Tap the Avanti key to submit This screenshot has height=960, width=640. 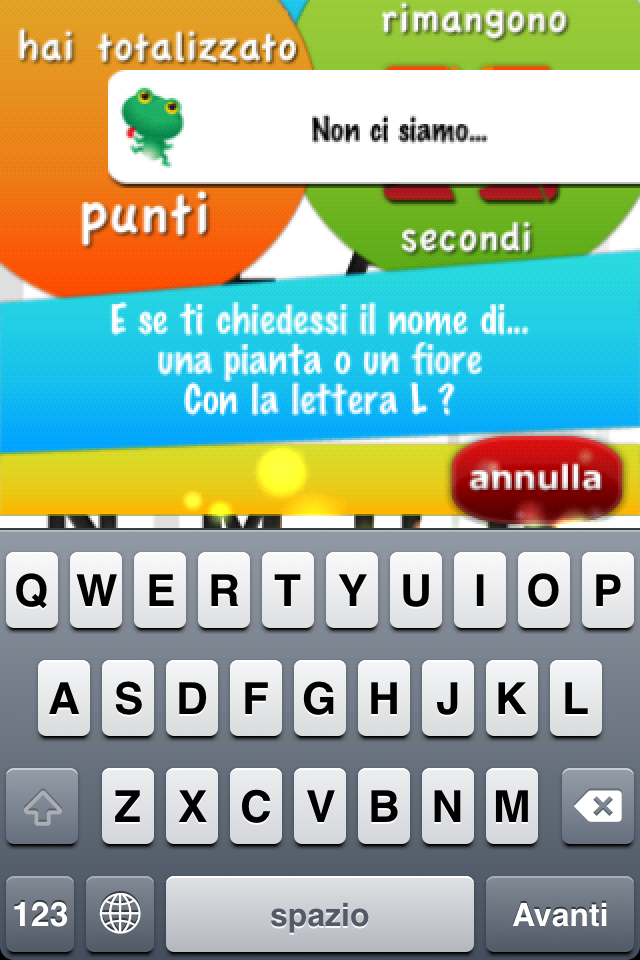point(560,914)
